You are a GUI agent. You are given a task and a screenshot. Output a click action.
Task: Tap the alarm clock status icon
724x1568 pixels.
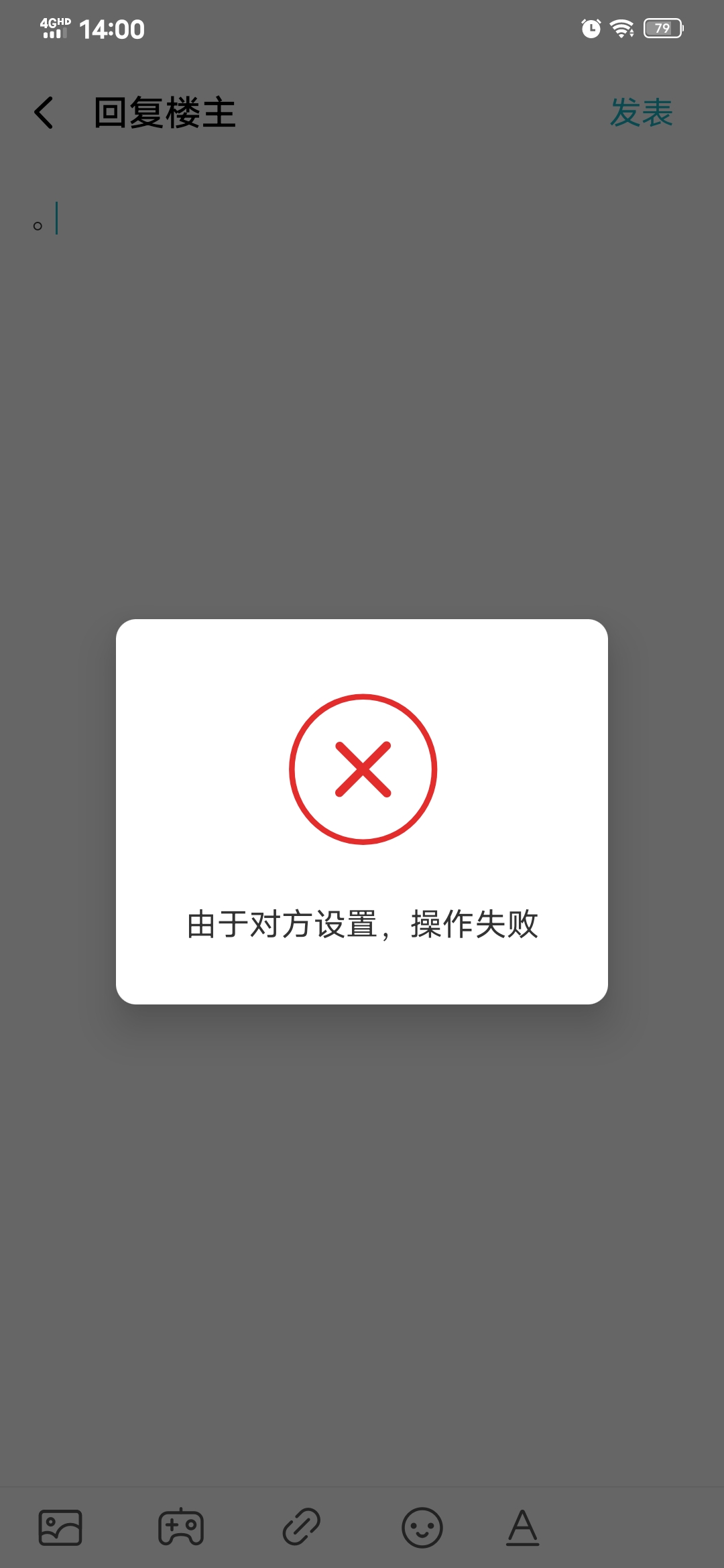tap(589, 28)
